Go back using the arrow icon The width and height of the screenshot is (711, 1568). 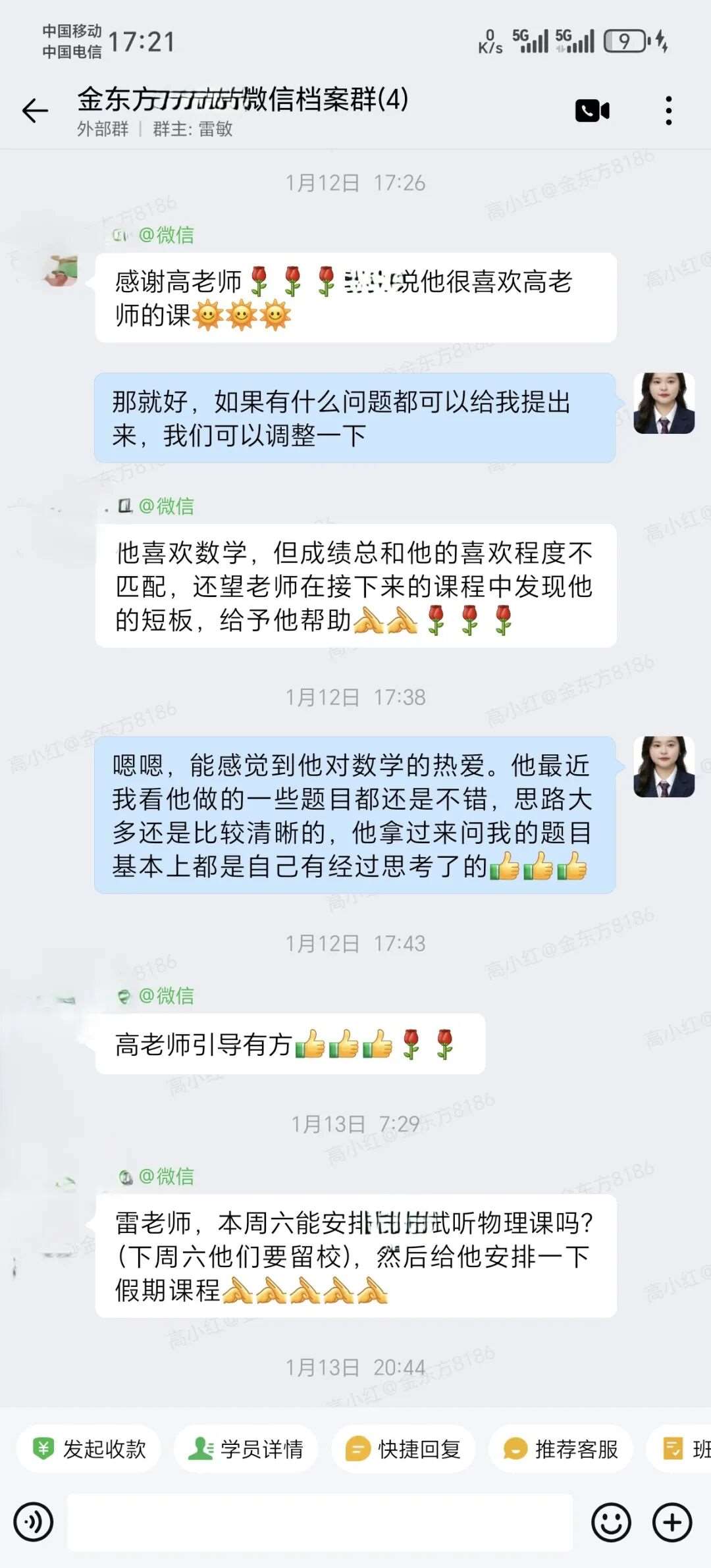35,111
